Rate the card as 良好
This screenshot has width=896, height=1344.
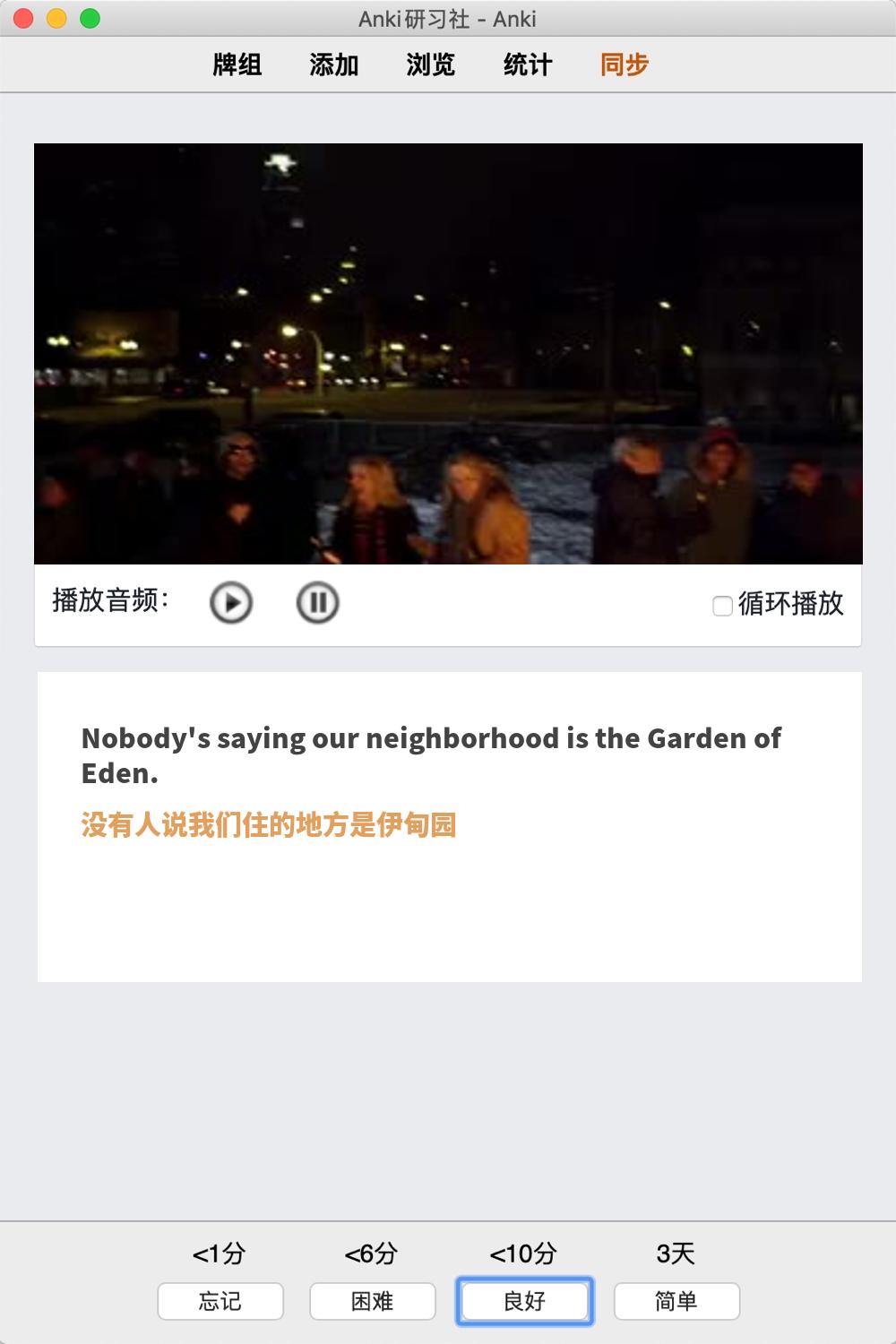point(525,1301)
